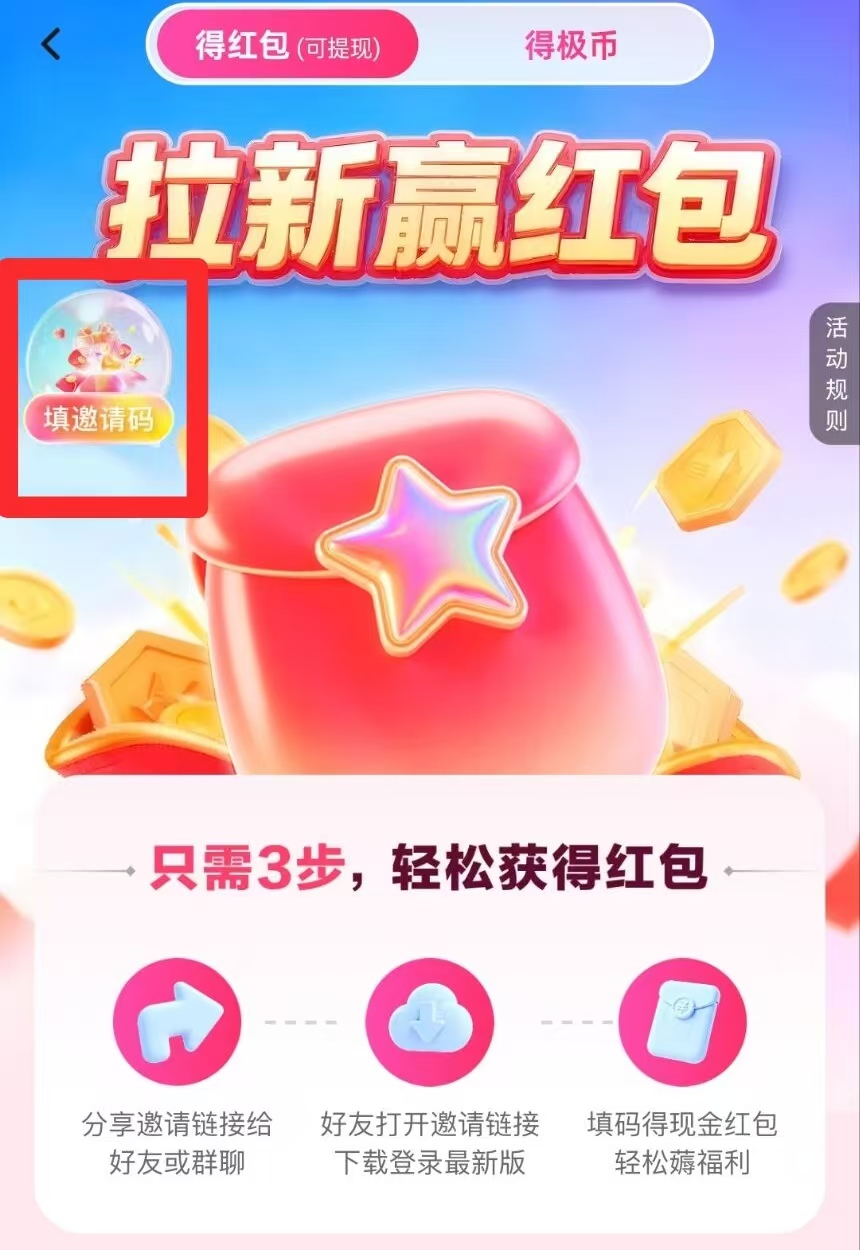Open 活动规则 side tab
860x1250 pixels.
[x=836, y=373]
